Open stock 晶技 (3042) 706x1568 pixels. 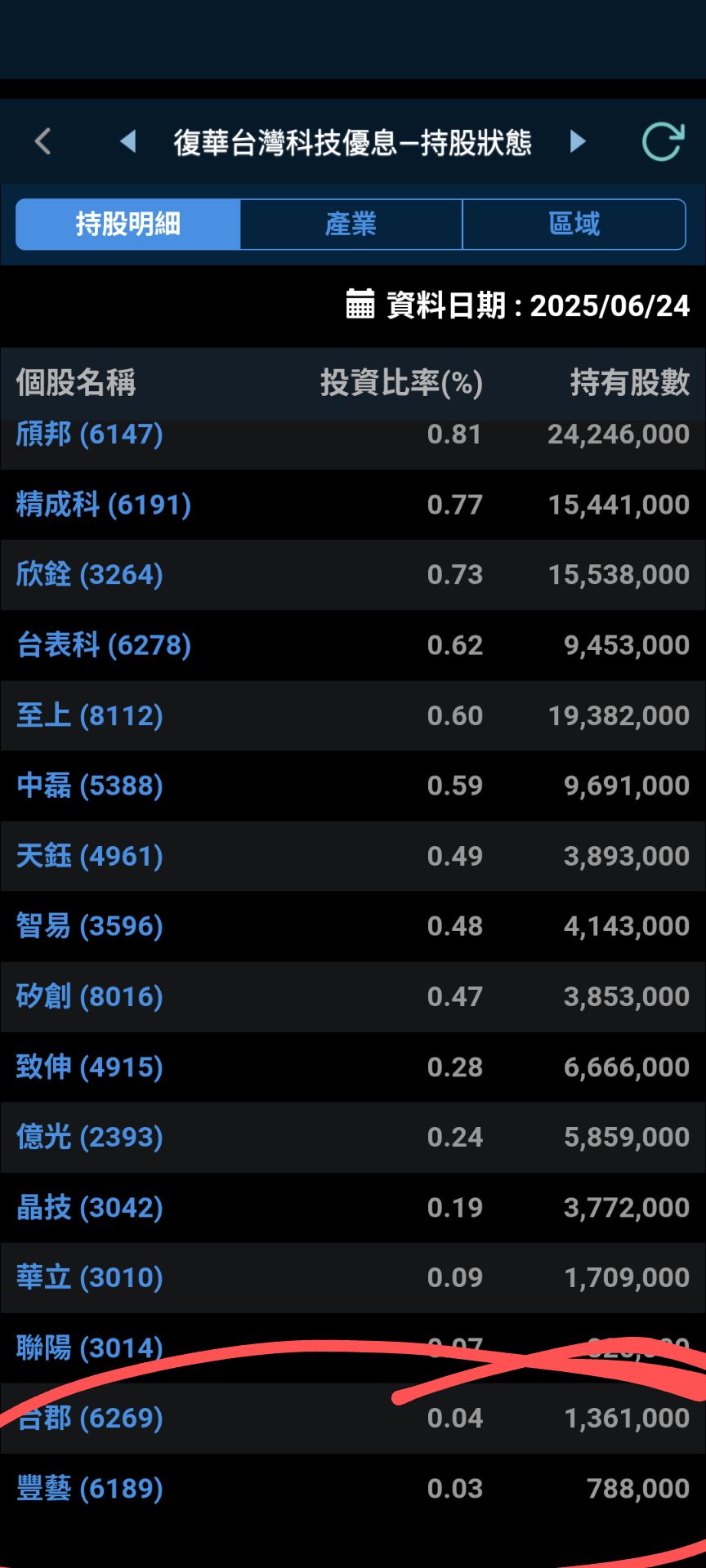(90, 1207)
